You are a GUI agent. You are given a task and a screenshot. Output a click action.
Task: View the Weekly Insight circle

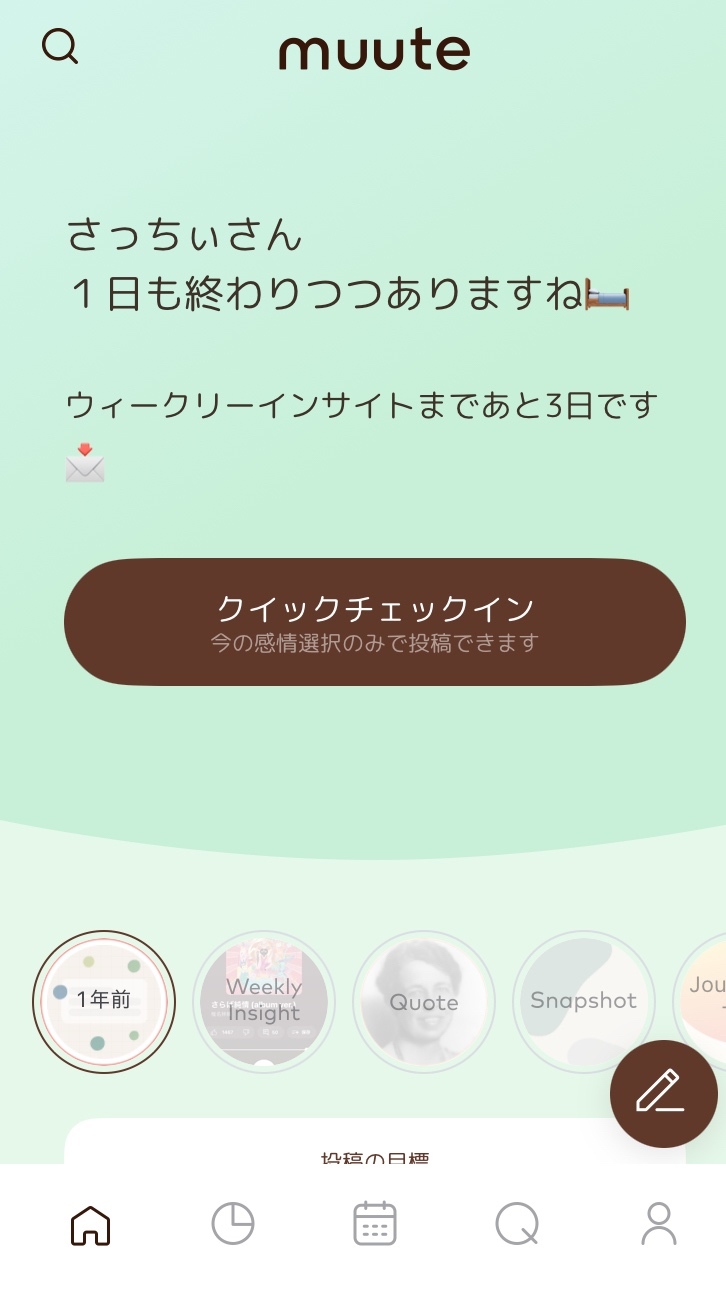point(264,1002)
